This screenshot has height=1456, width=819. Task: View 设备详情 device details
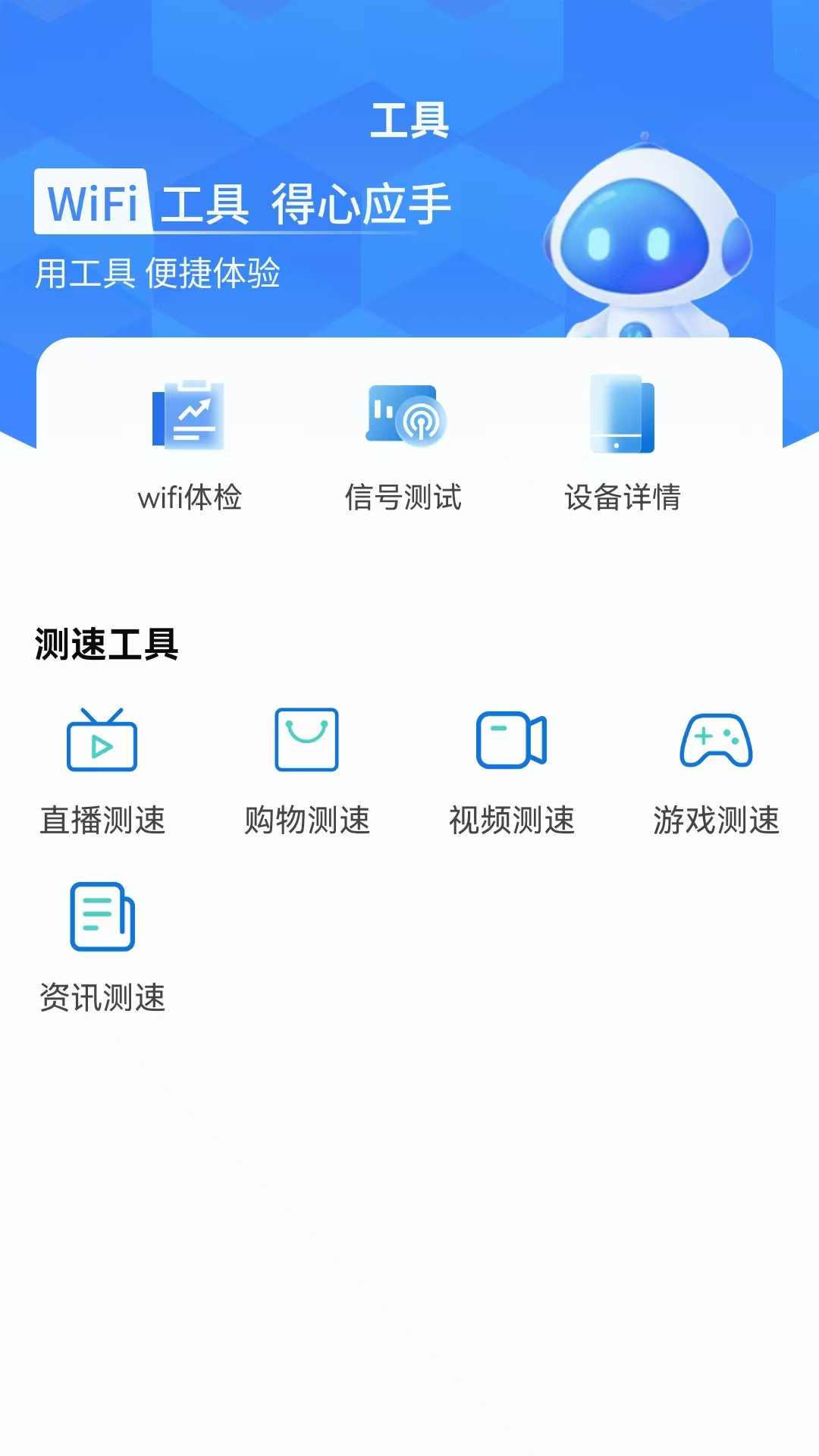click(x=622, y=444)
